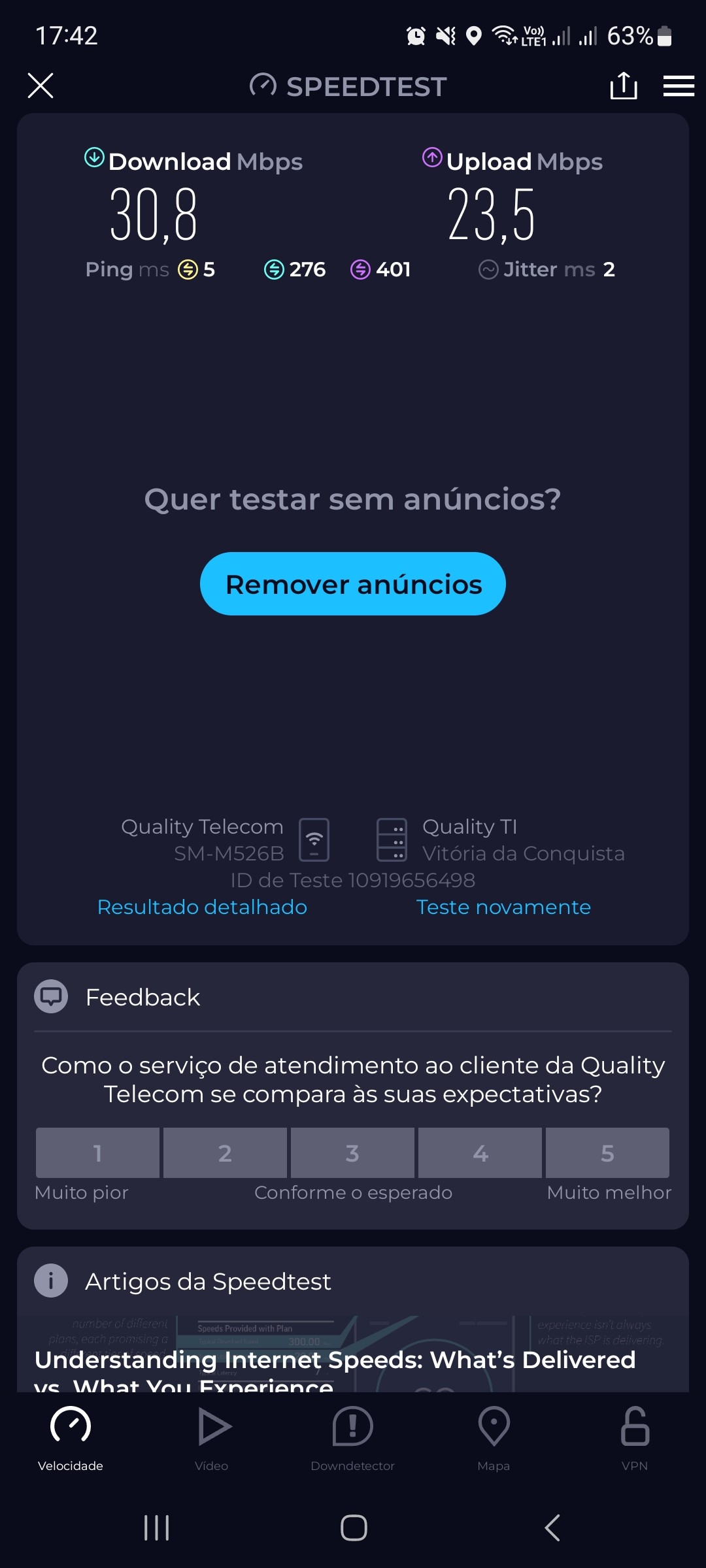The width and height of the screenshot is (706, 1568).
Task: Open the Downdetector tab
Action: coord(353,1439)
